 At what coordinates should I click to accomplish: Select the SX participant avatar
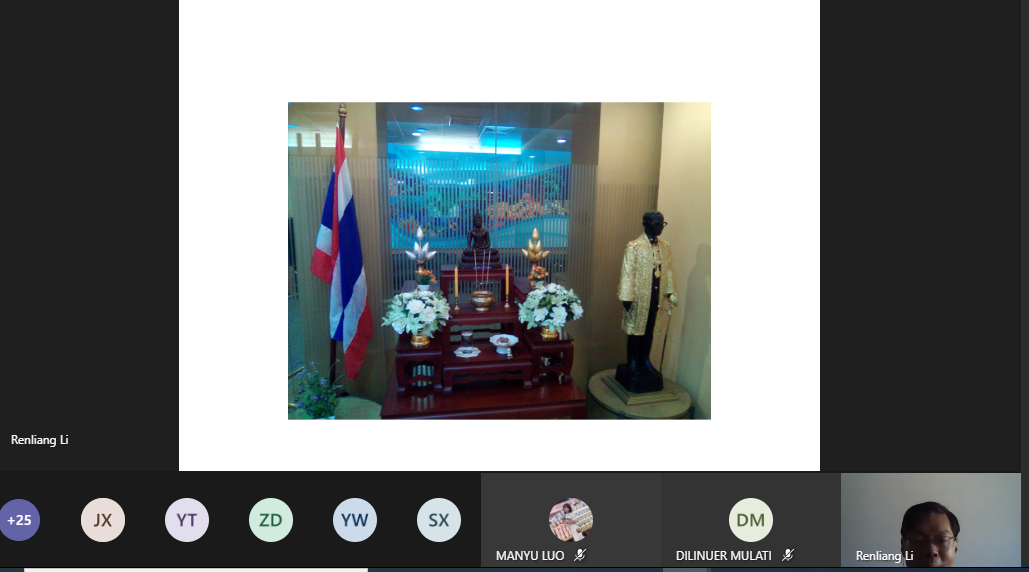point(439,520)
